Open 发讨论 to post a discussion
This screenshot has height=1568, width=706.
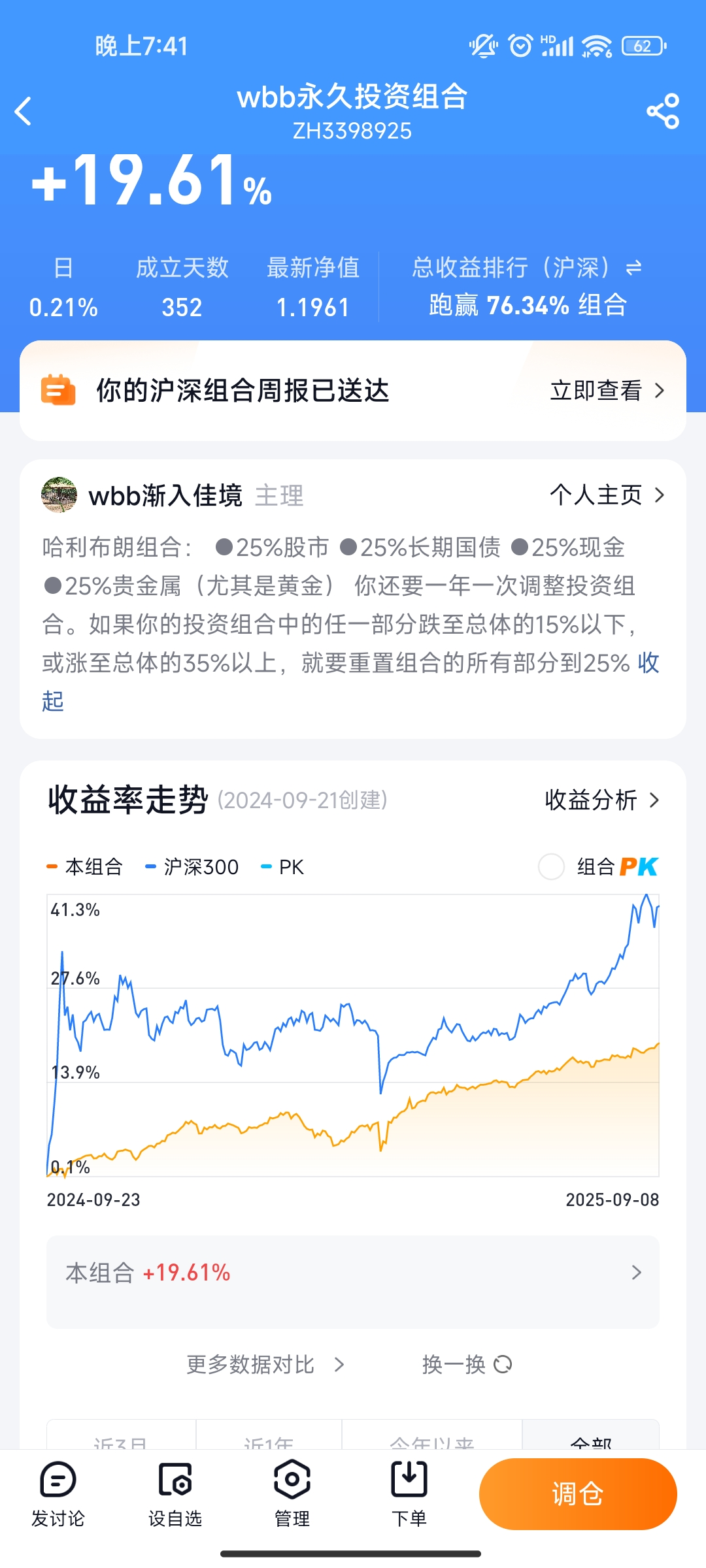click(58, 1494)
